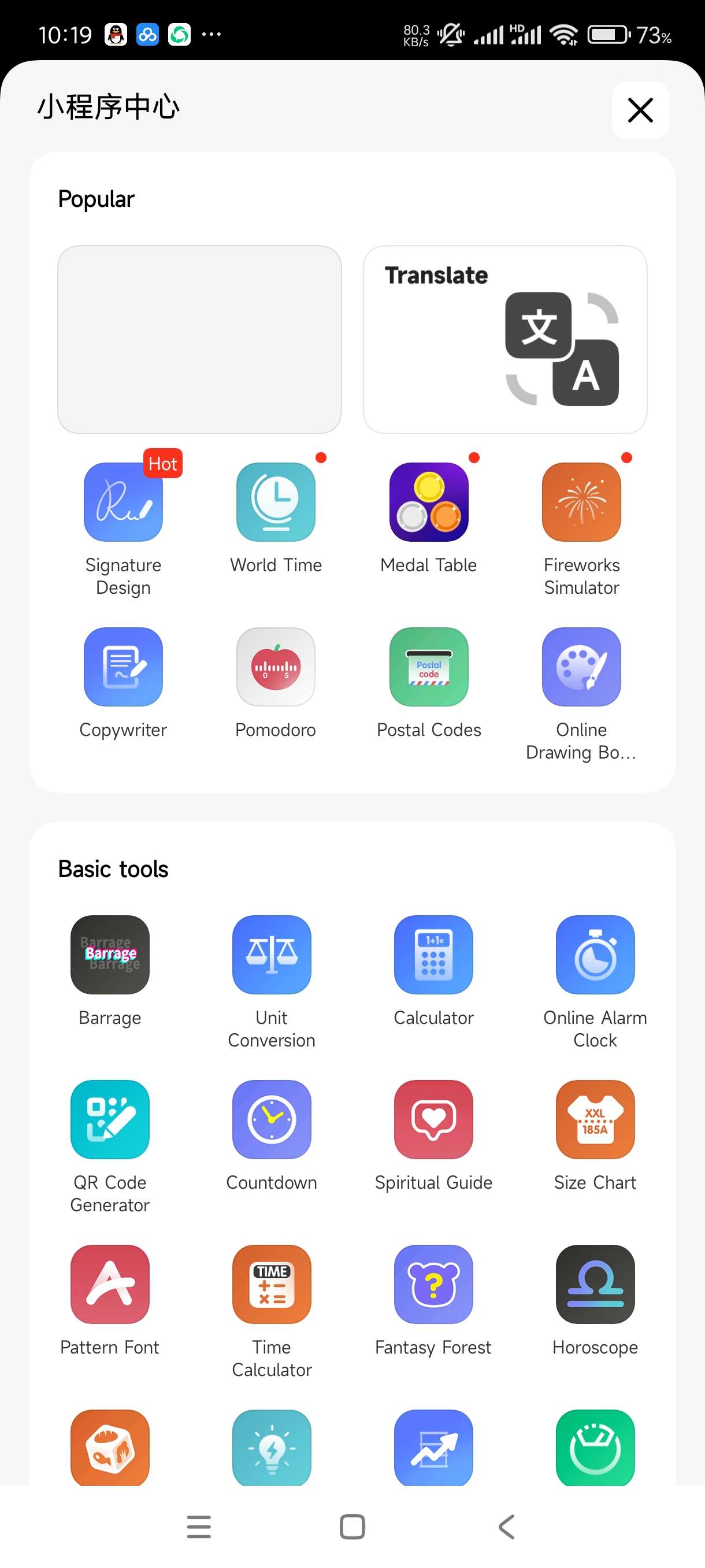
Task: Check the Size Chart
Action: click(x=595, y=1119)
